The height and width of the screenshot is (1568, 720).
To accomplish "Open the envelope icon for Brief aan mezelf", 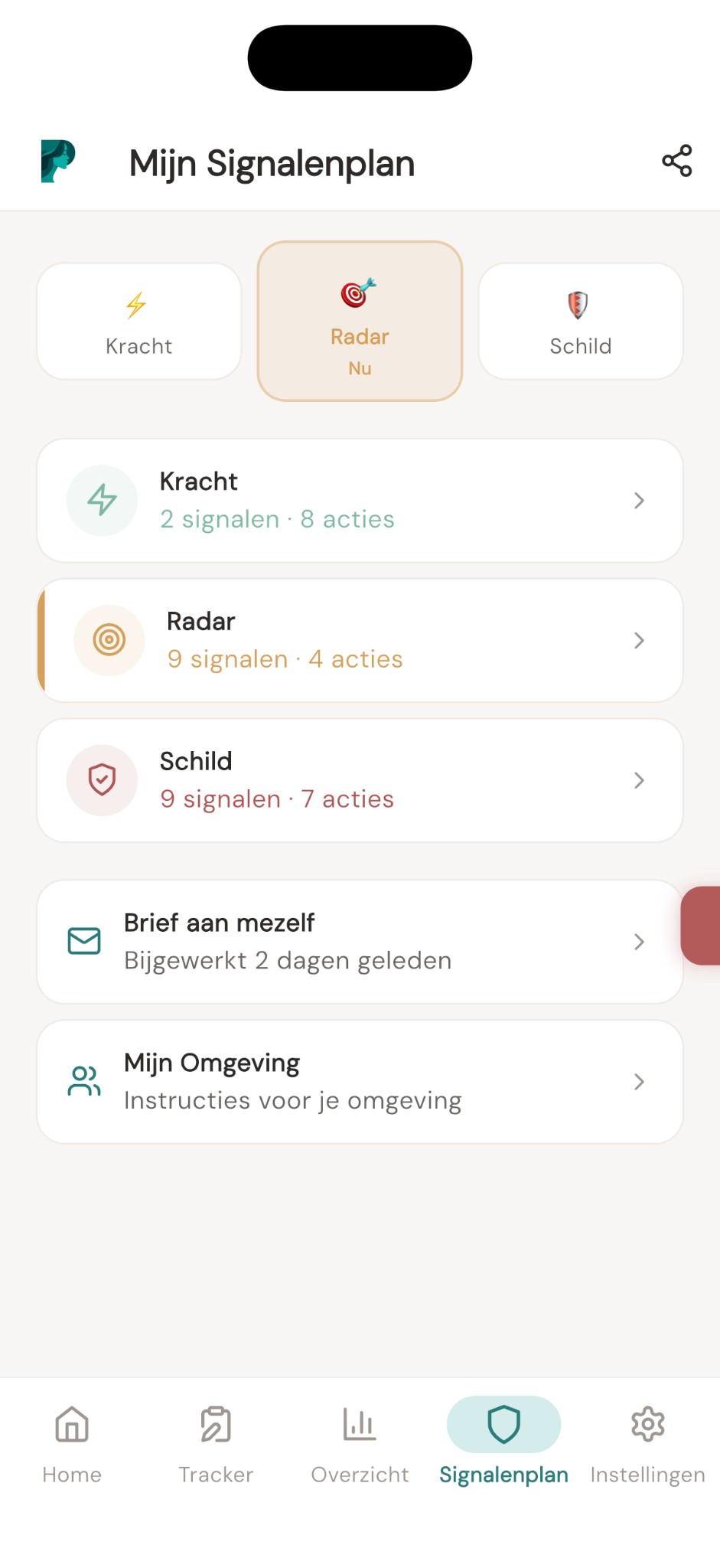I will [x=84, y=941].
